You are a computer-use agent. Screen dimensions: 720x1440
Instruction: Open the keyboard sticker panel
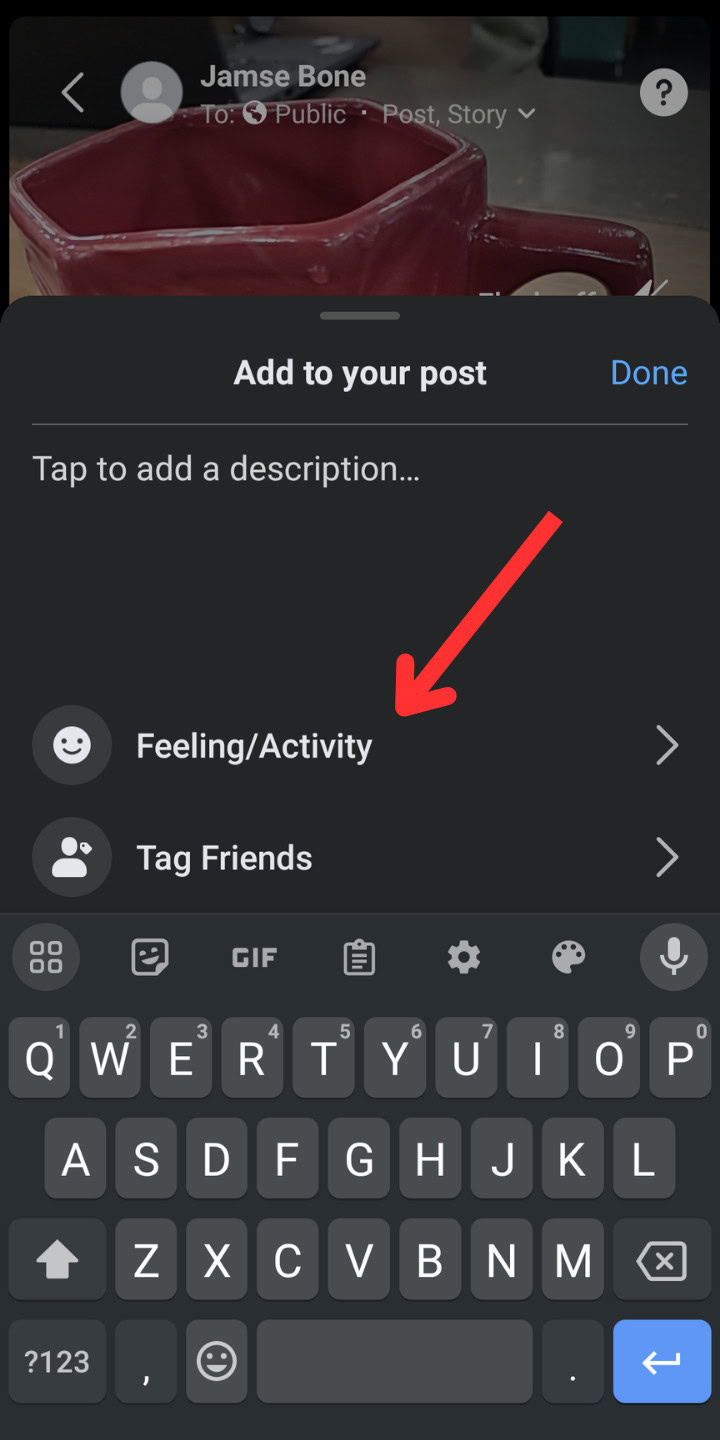(150, 958)
